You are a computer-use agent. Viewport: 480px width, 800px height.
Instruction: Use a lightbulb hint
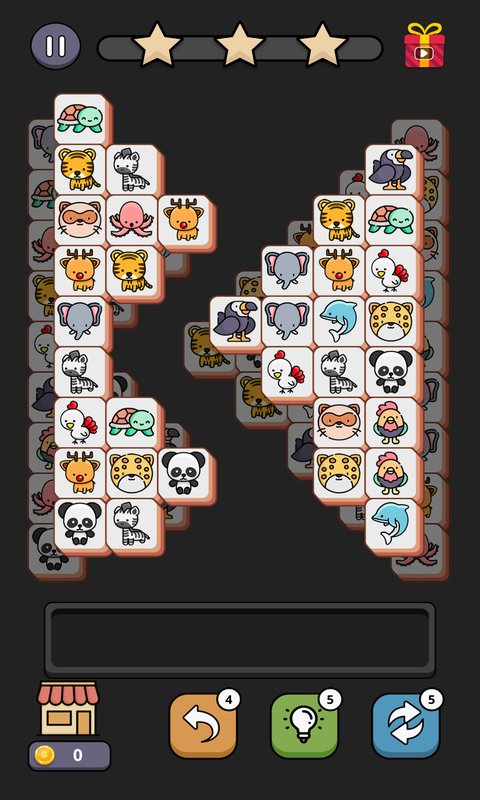(304, 726)
